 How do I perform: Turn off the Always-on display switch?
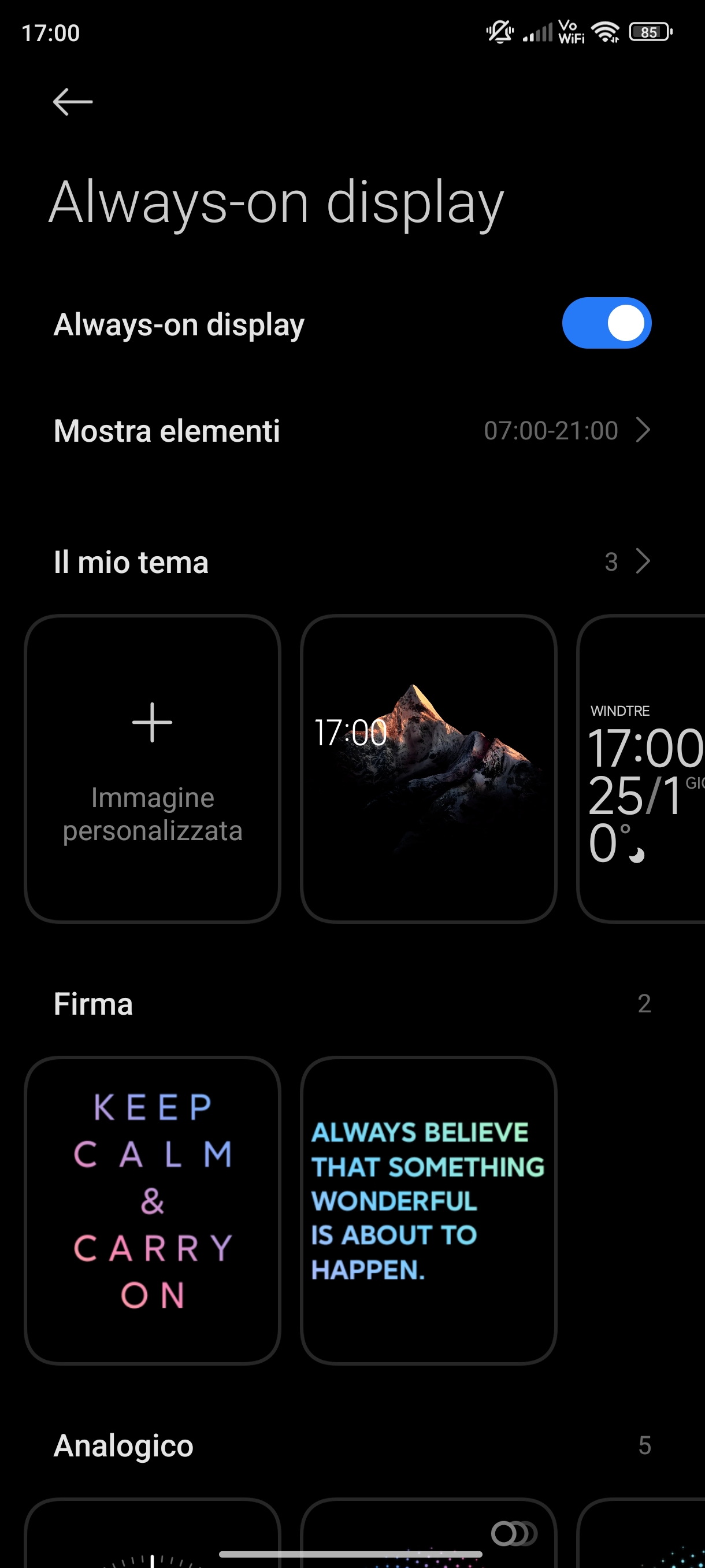pos(606,323)
